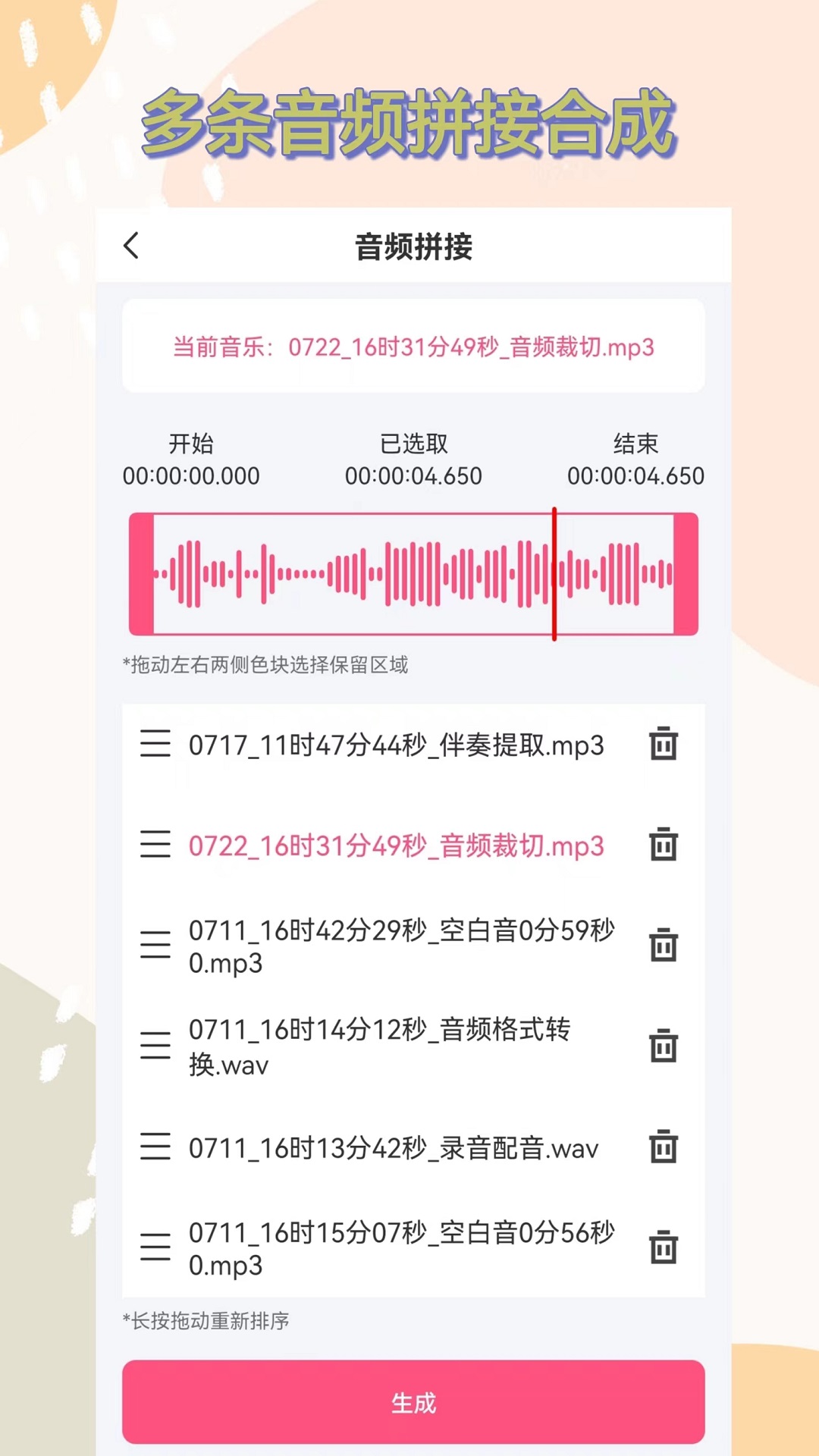This screenshot has height=1456, width=819.
Task: Delete the 空白音0分59秒0.mp3 file
Action: point(663,944)
